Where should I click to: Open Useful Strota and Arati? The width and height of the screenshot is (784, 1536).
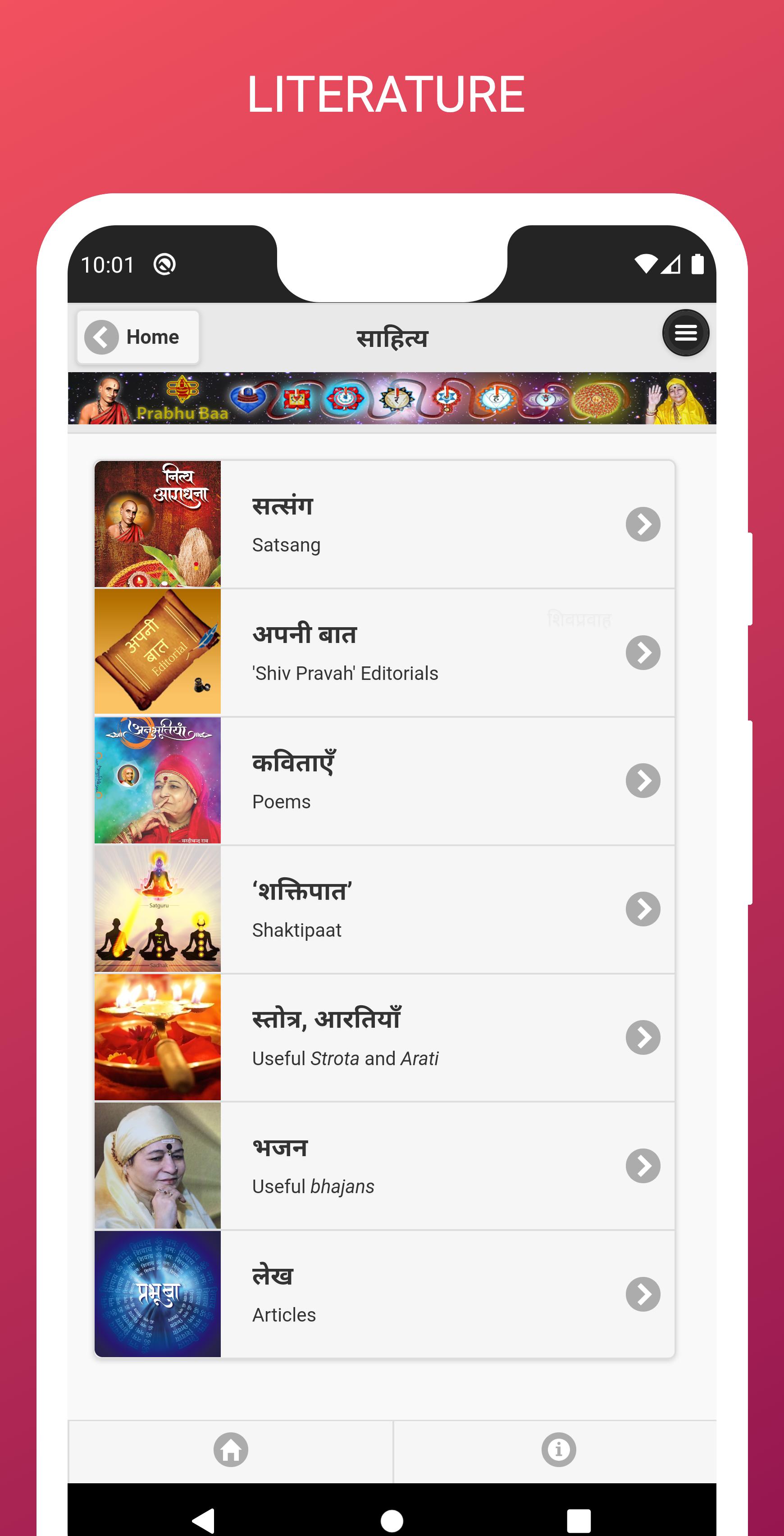384,1037
